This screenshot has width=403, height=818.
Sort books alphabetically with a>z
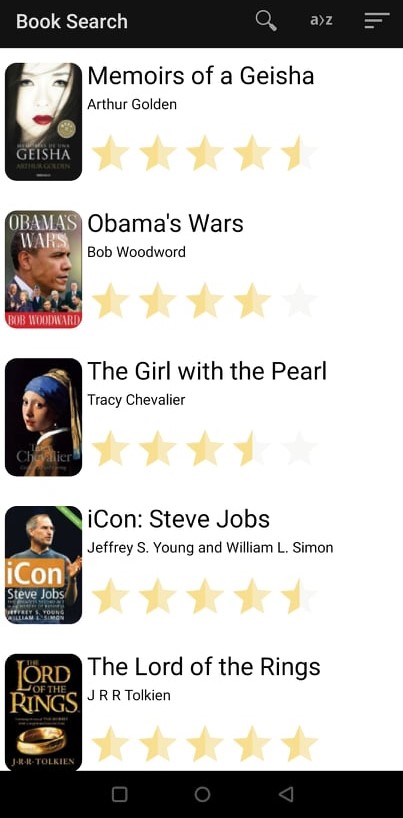[x=321, y=21]
